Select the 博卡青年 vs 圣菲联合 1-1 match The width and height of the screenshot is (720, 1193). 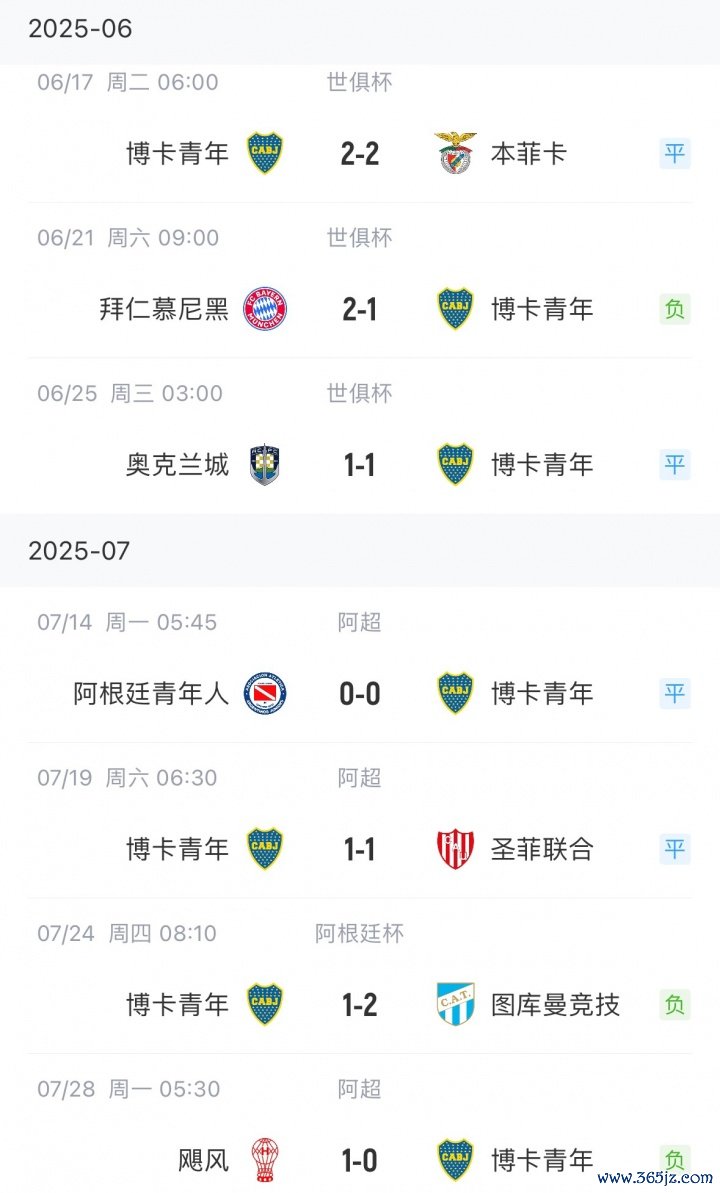(360, 821)
